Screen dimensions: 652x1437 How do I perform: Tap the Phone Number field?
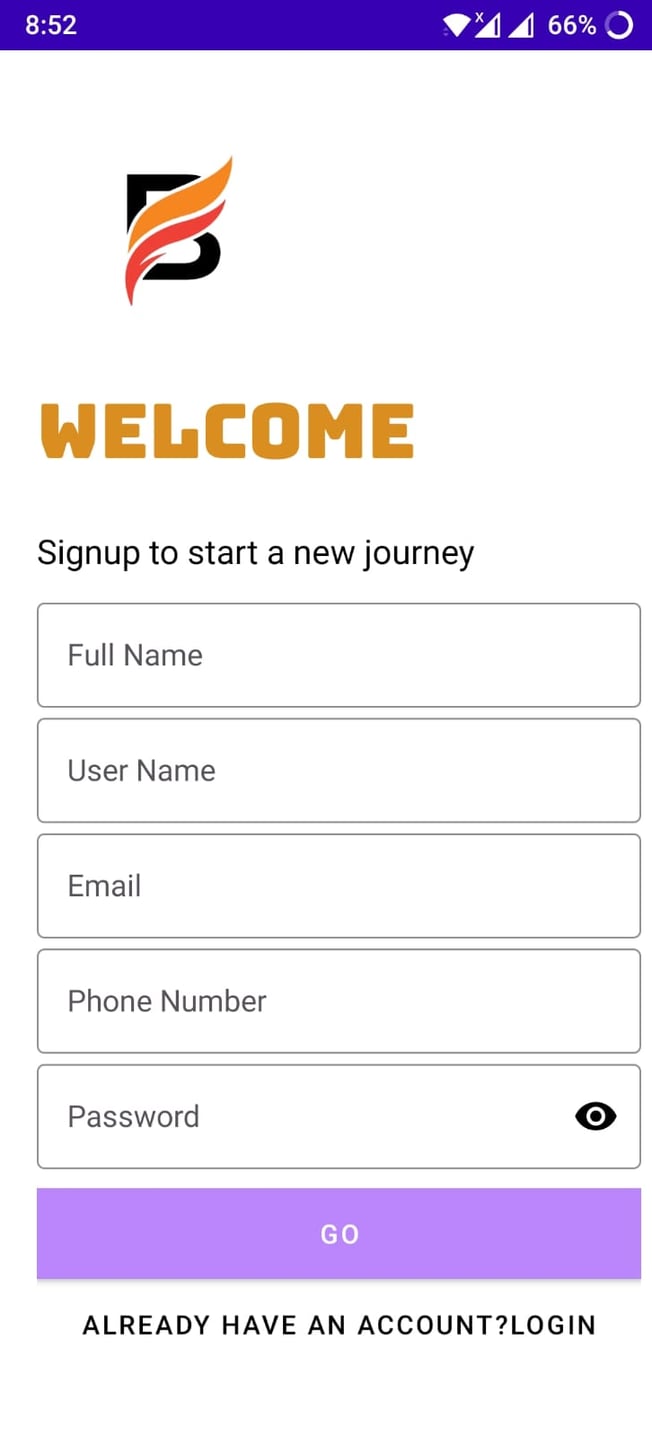pyautogui.click(x=338, y=1001)
